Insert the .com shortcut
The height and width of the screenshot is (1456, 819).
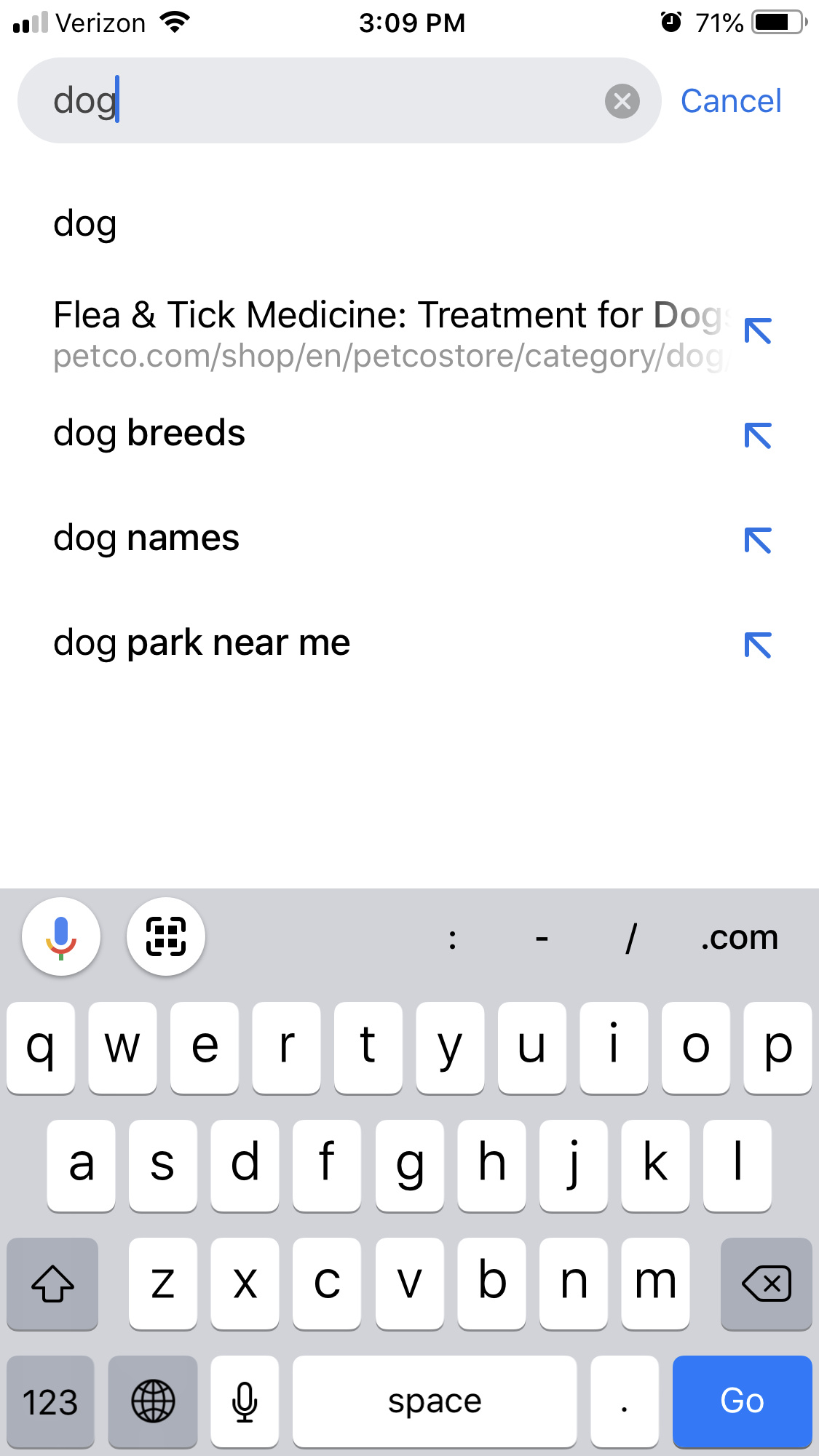point(739,938)
